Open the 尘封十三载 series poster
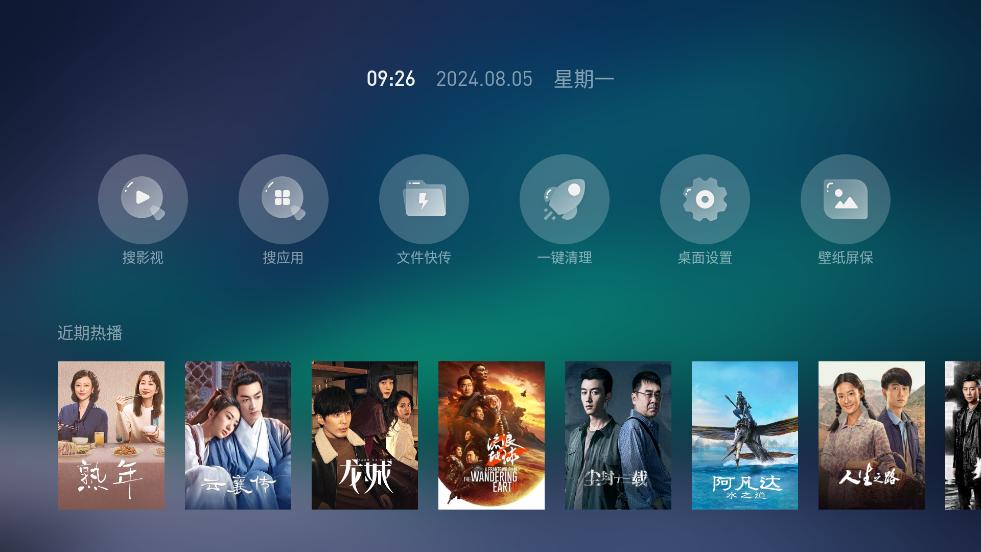981x552 pixels. tap(618, 435)
